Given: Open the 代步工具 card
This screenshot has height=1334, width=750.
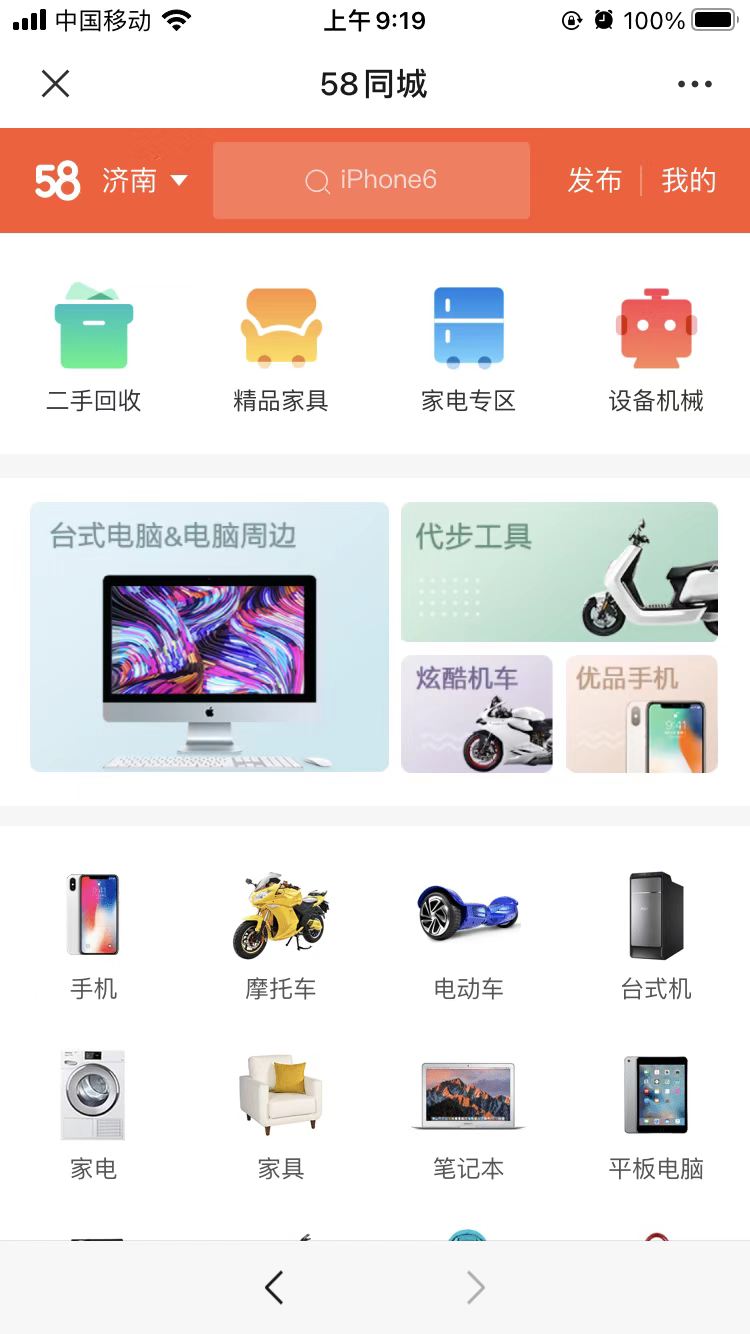Looking at the screenshot, I should point(559,572).
